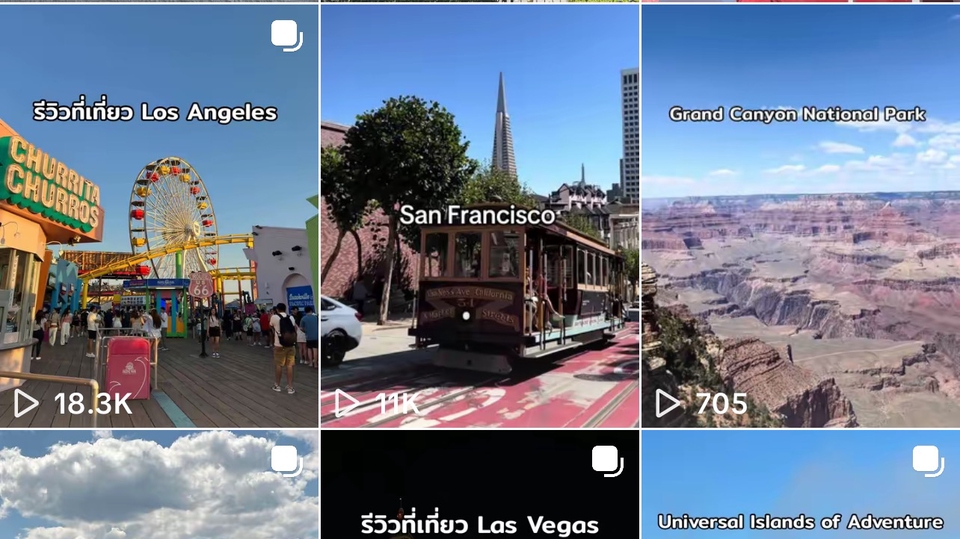
Task: Open the Grand Canyon National Park video
Action: tap(801, 215)
